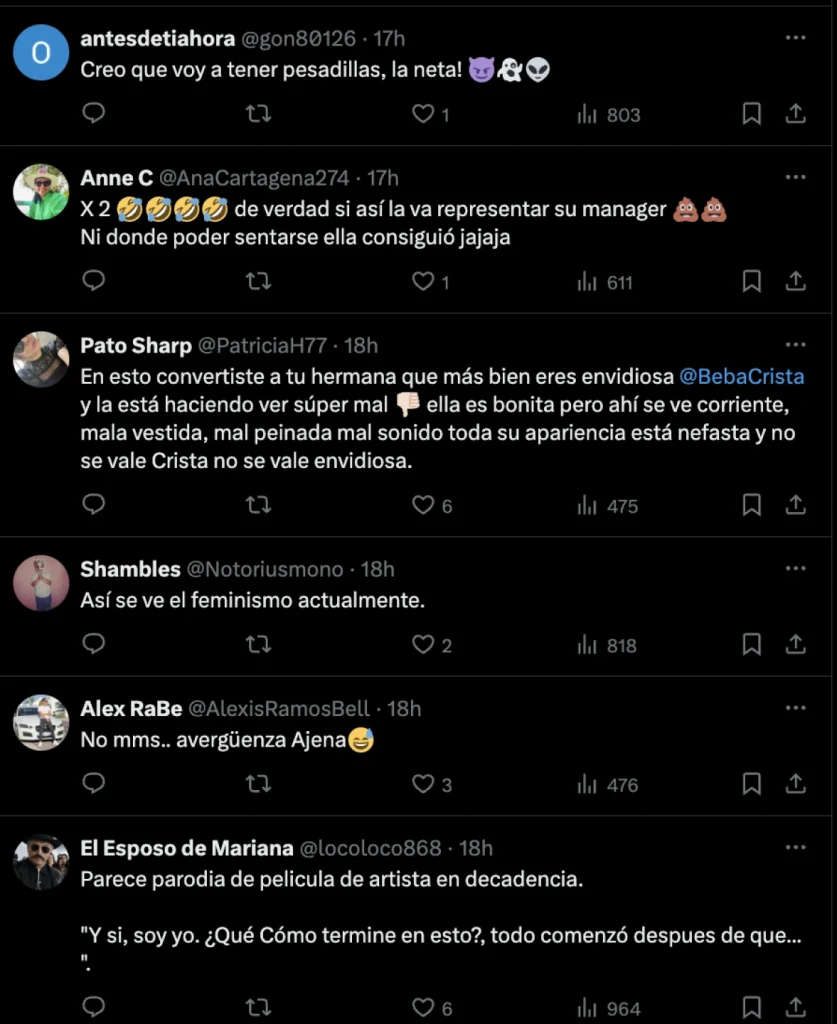This screenshot has height=1024, width=837.
Task: Repost Anne C's reply
Action: (x=258, y=282)
